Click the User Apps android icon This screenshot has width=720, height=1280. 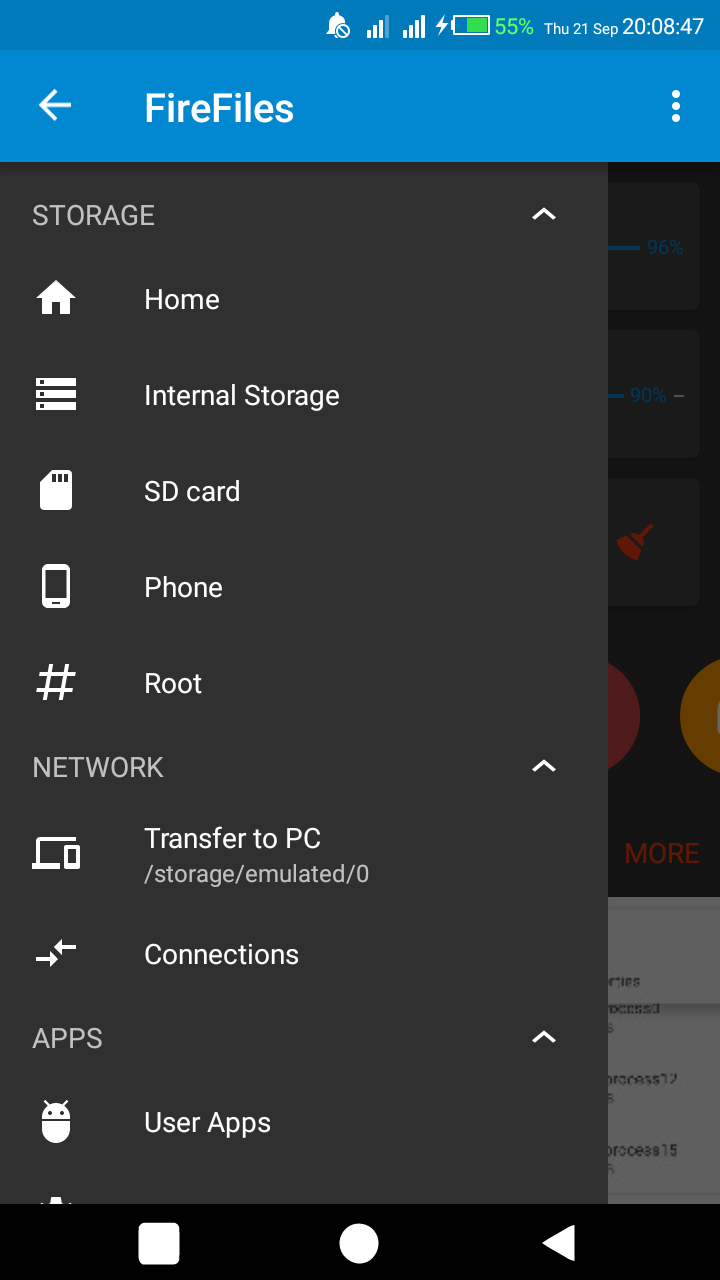point(55,1120)
